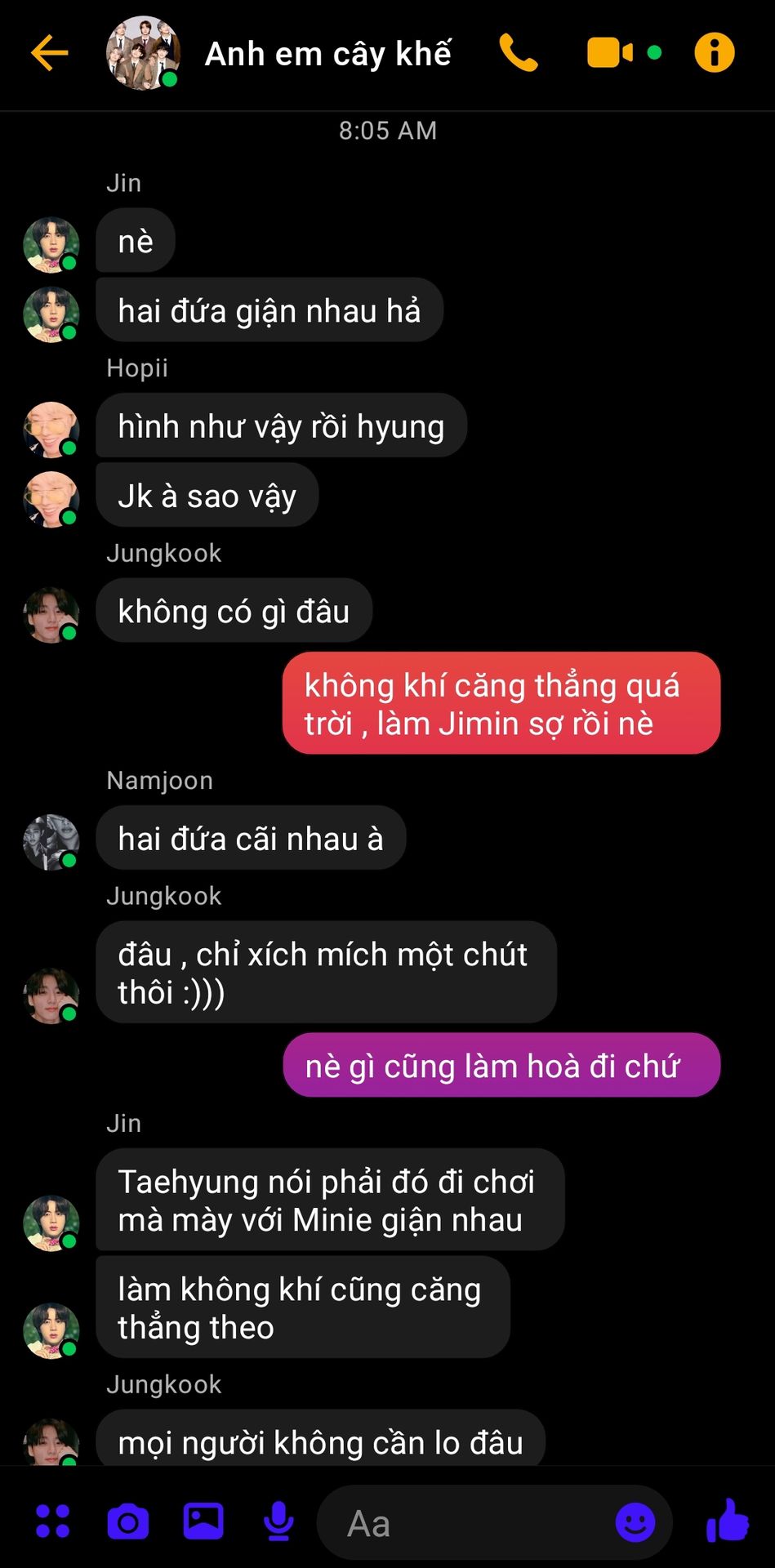
Task: Focus the Aa message input field
Action: (x=474, y=1523)
